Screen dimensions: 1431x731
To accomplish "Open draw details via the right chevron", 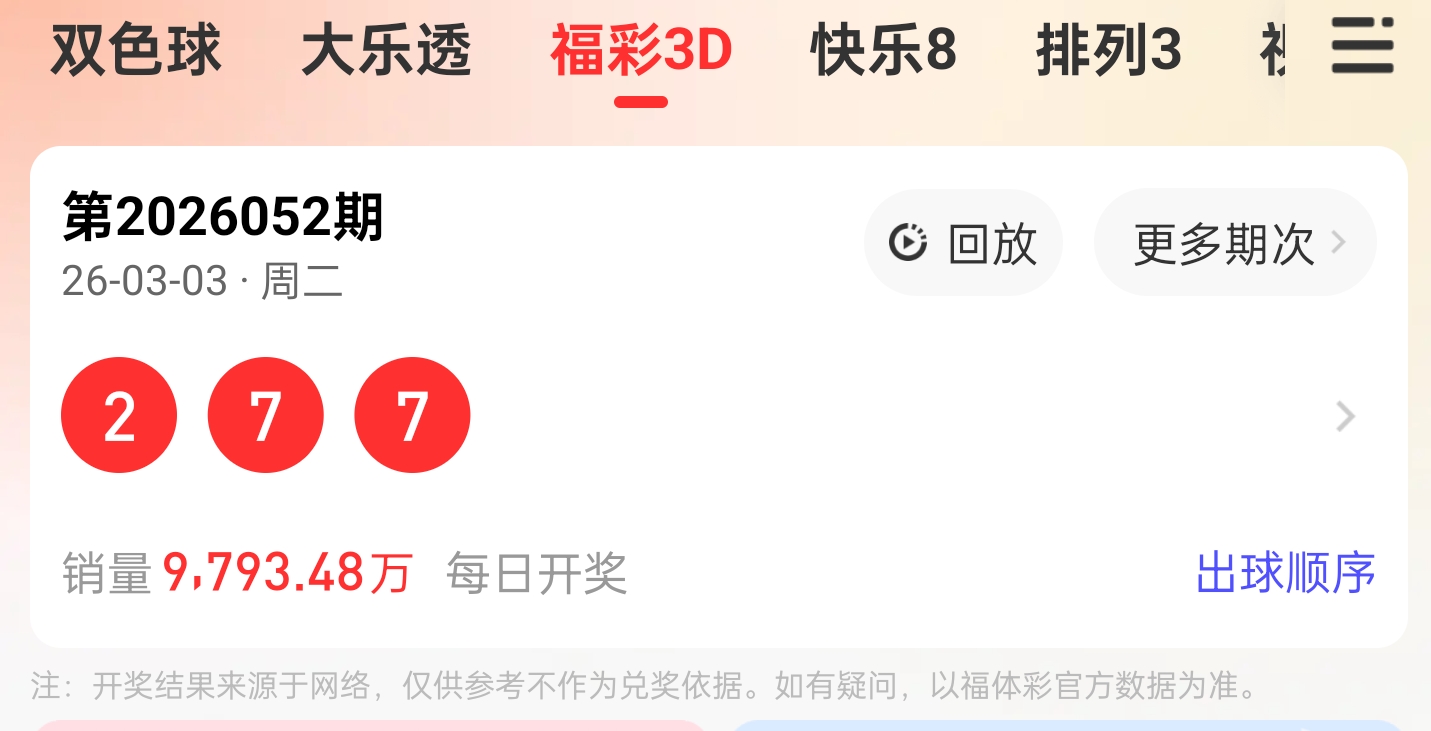I will [x=1346, y=416].
